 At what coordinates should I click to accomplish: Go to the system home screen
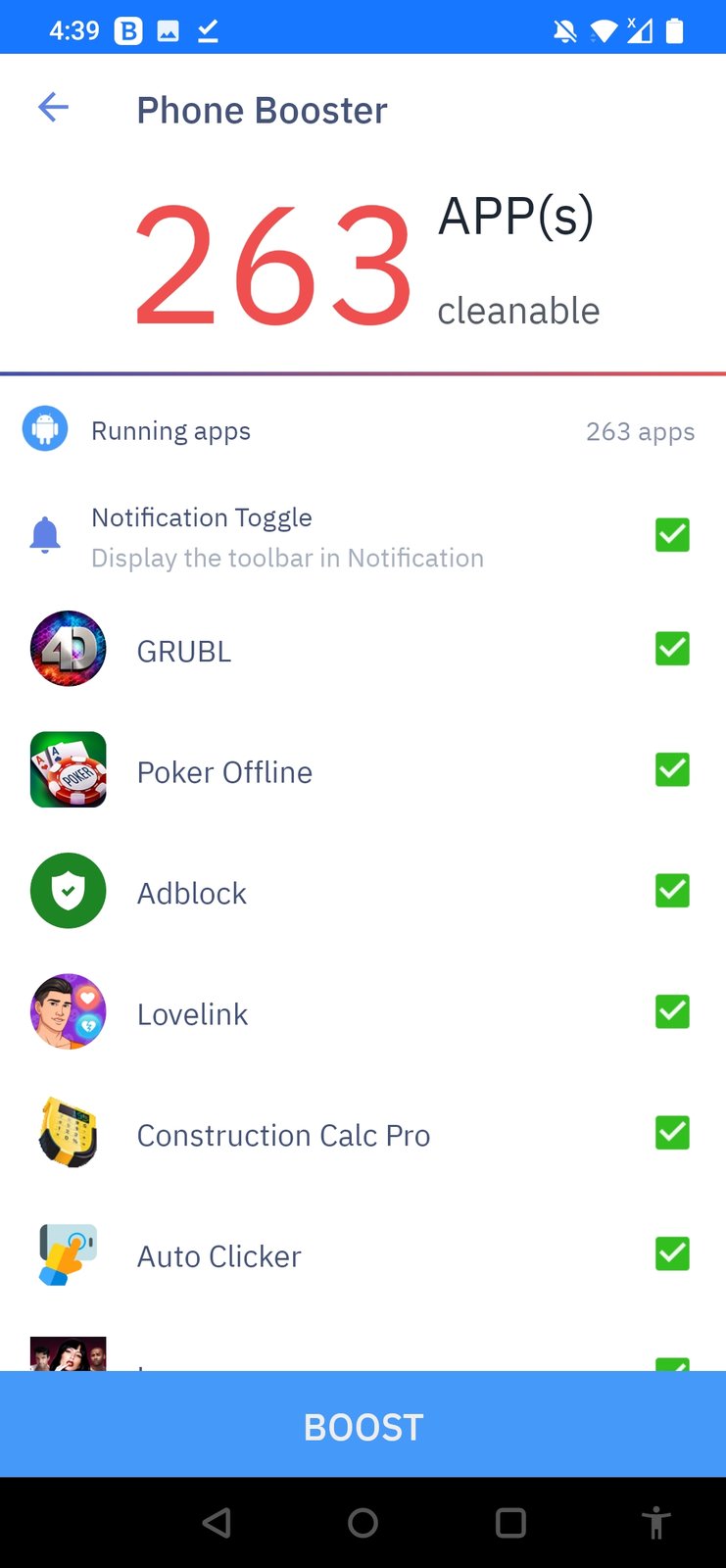tap(363, 1523)
